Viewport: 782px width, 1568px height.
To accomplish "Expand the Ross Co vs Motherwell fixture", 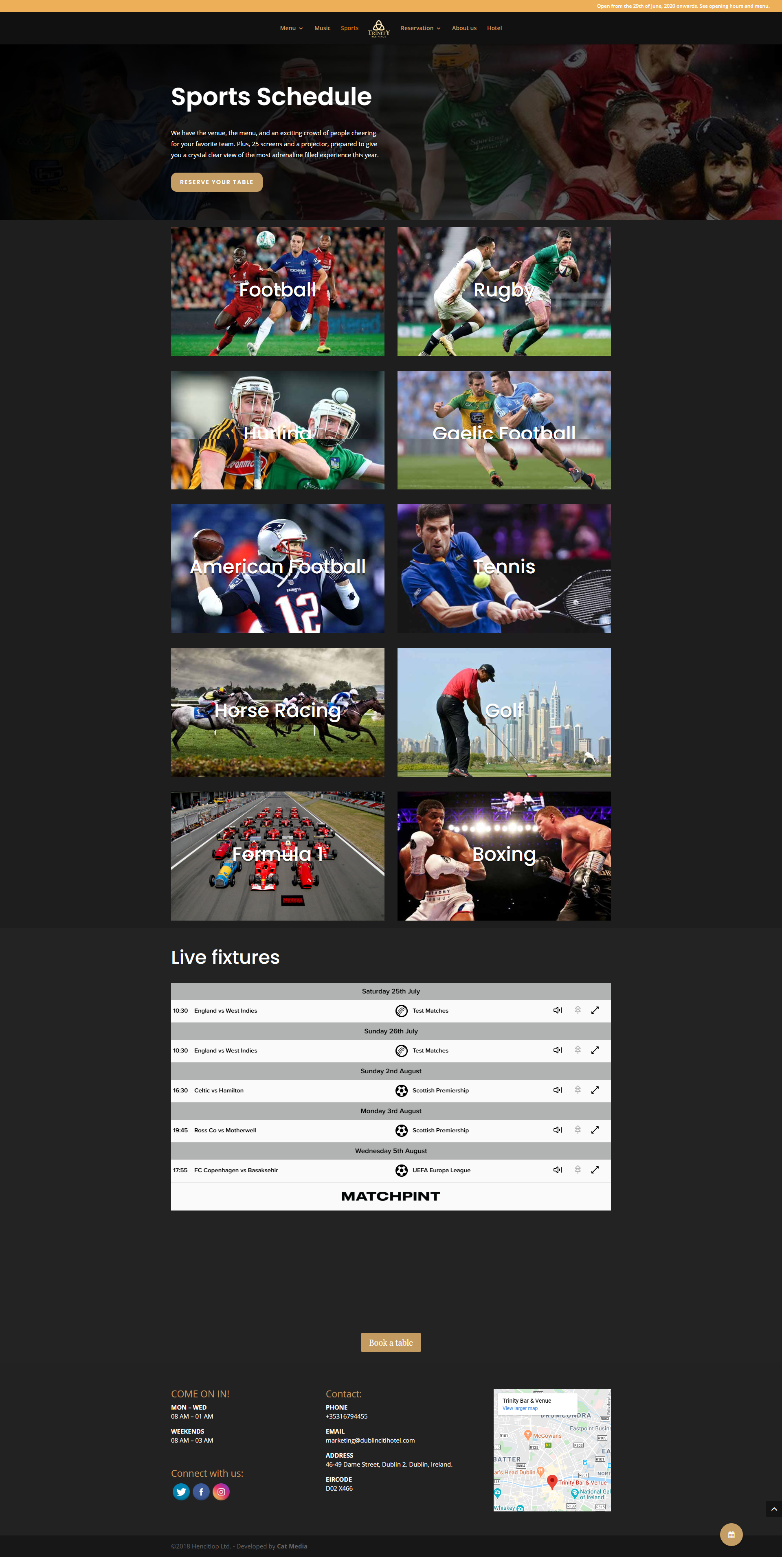I will (x=595, y=1130).
